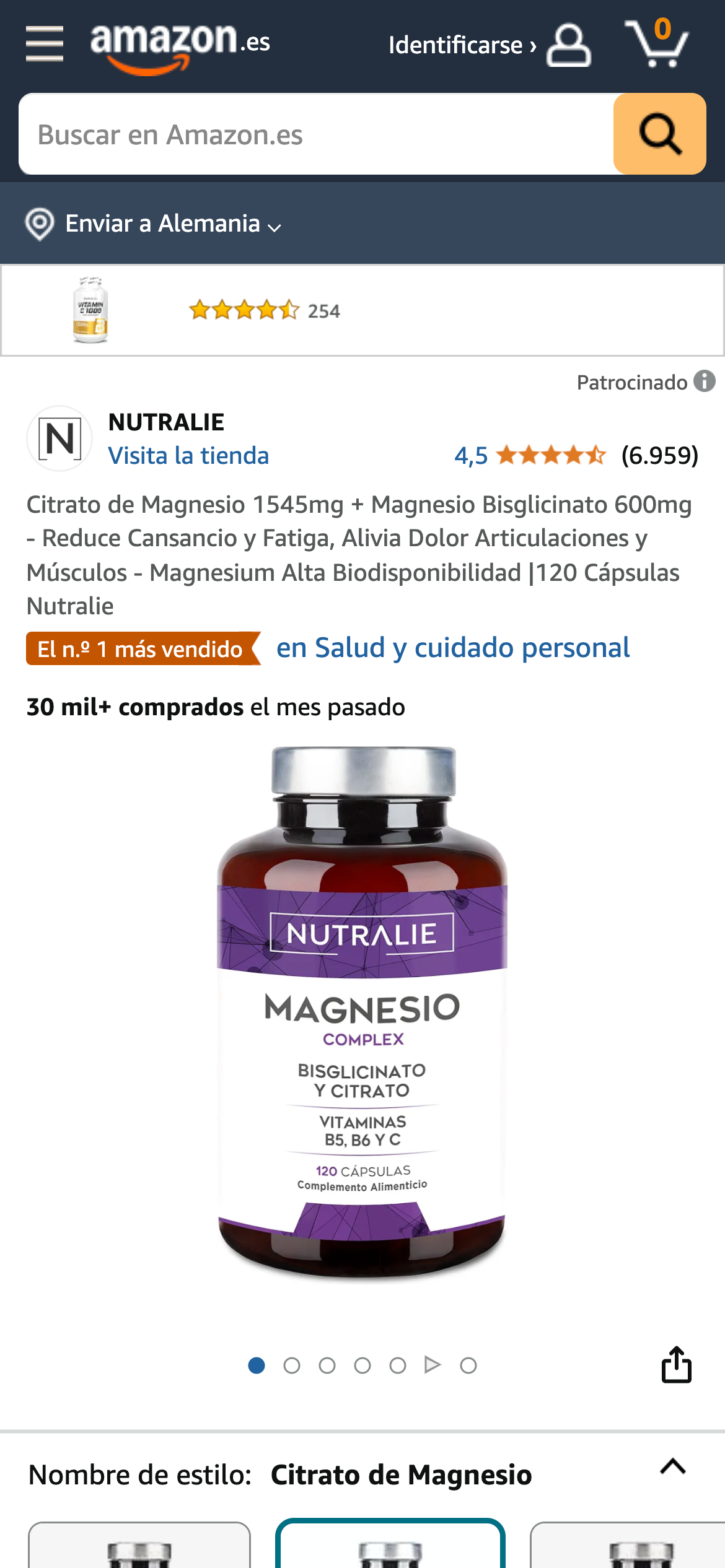
Task: Open the shopping cart
Action: tap(657, 43)
